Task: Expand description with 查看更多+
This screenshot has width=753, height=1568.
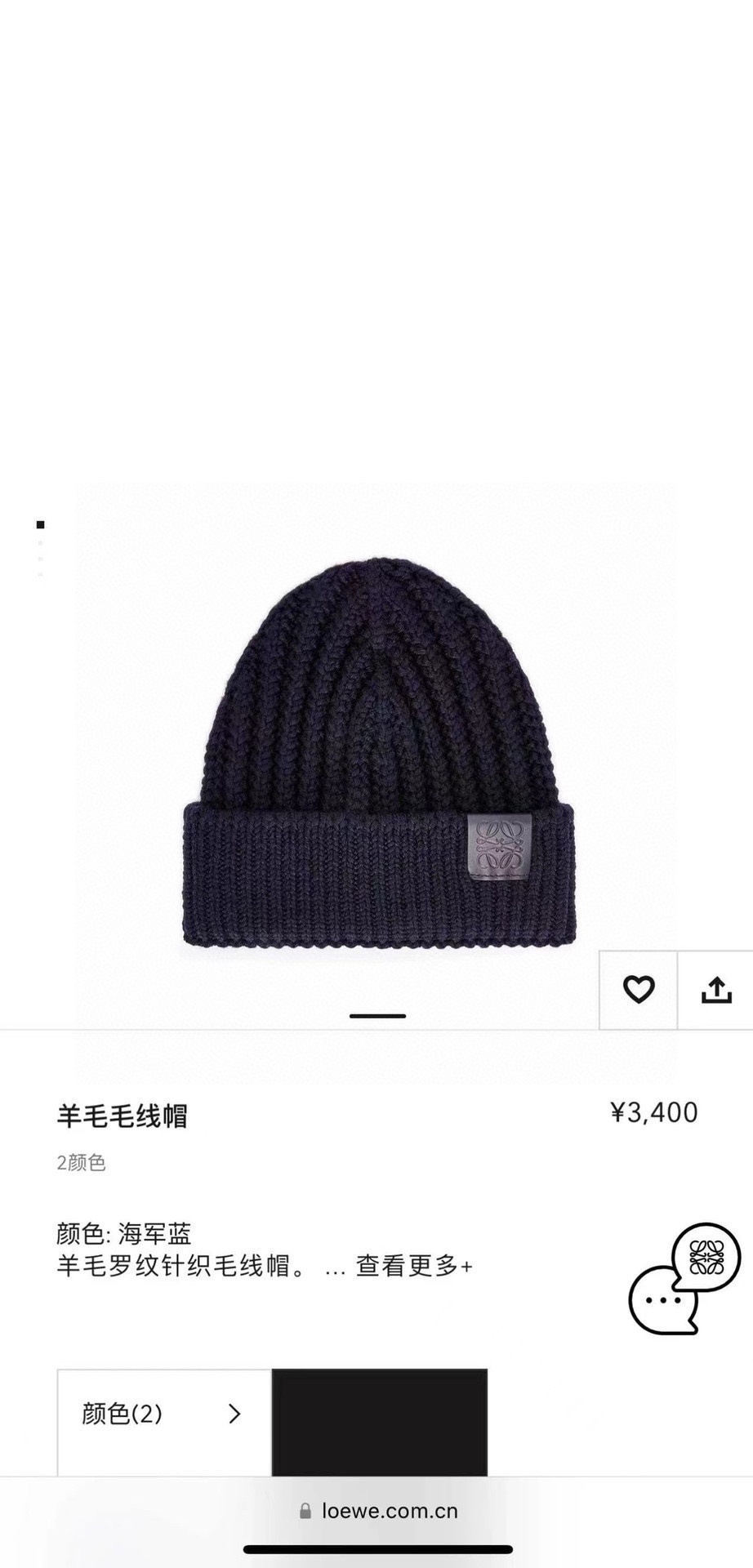Action: tap(414, 1267)
